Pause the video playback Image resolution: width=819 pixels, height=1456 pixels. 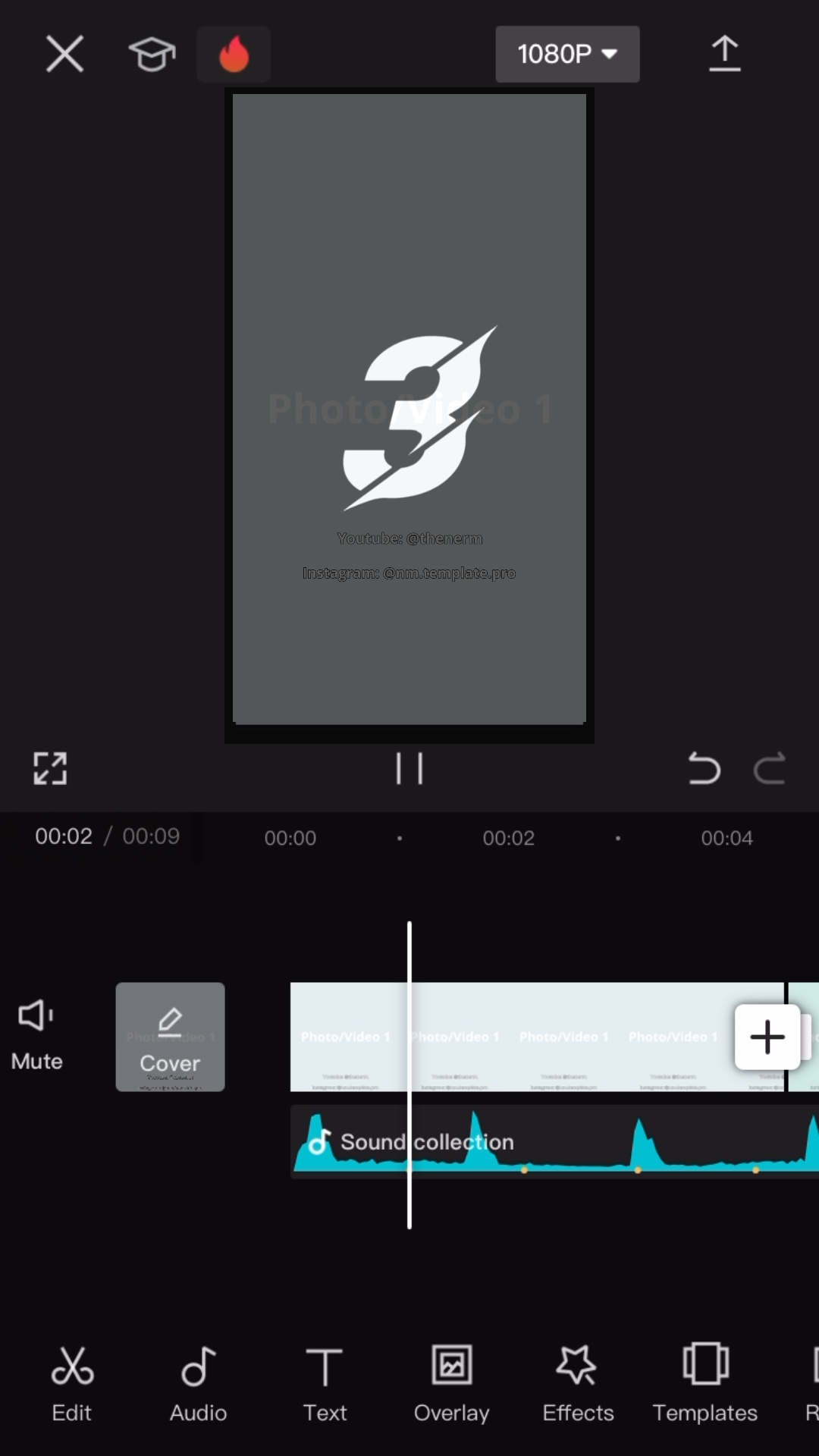pyautogui.click(x=409, y=768)
